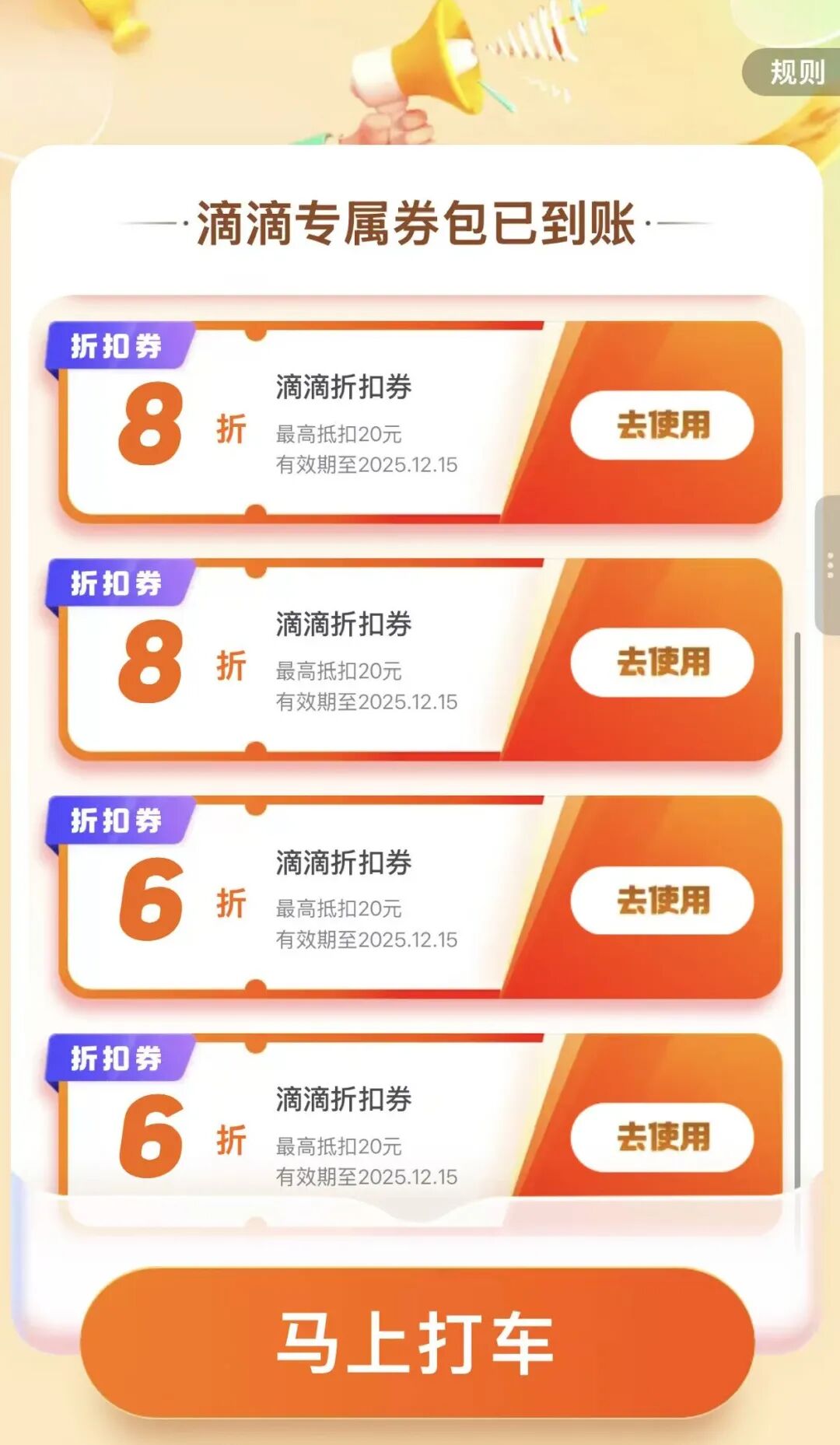The height and width of the screenshot is (1445, 840).
Task: Use the first 8折 coupon via 去使用
Action: (x=662, y=425)
